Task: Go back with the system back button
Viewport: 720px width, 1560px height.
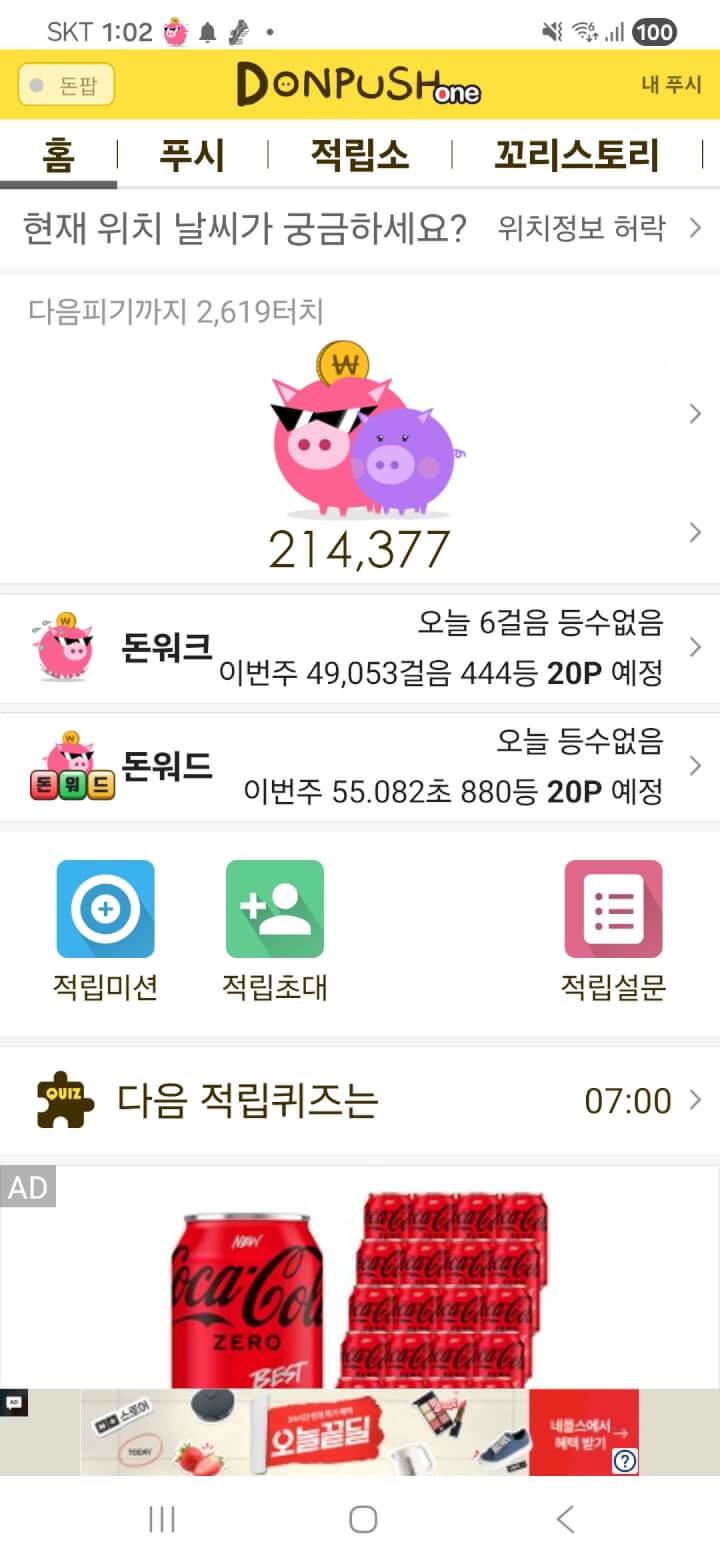Action: pos(565,1520)
